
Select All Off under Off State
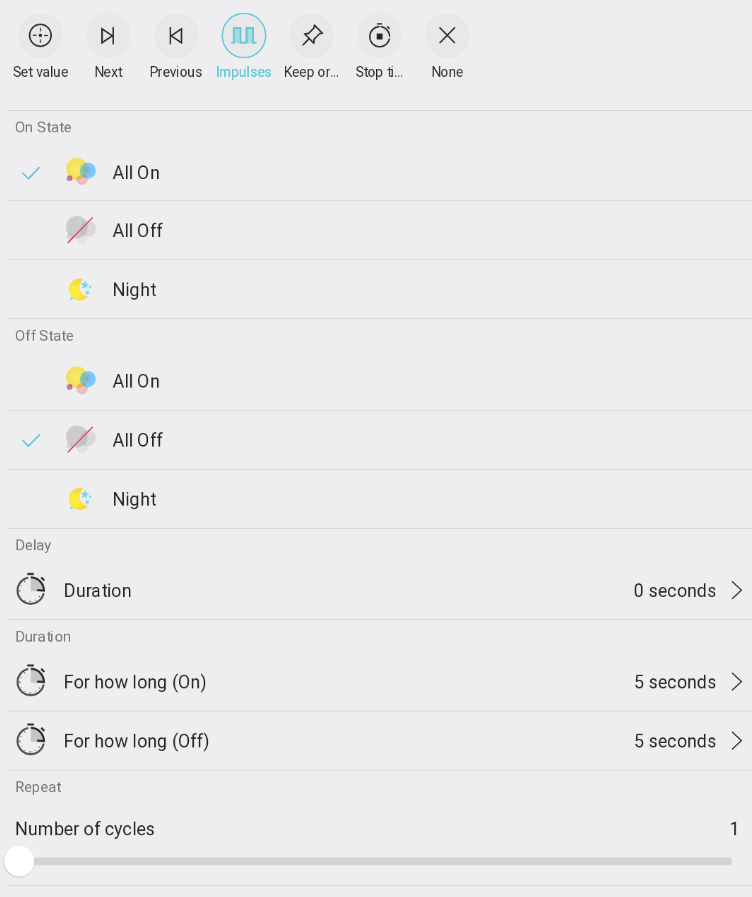pyautogui.click(x=137, y=440)
